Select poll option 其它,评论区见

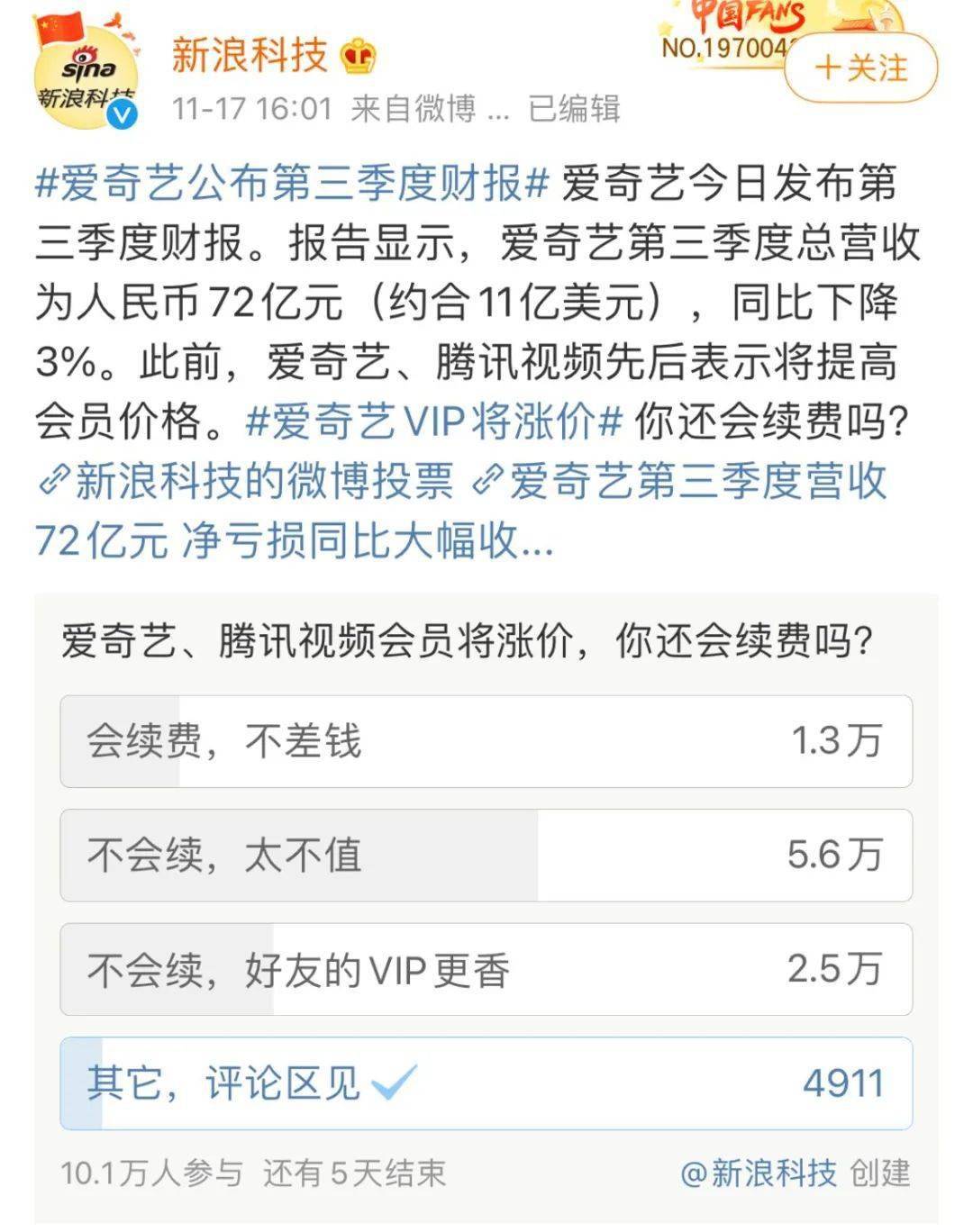tap(486, 1083)
